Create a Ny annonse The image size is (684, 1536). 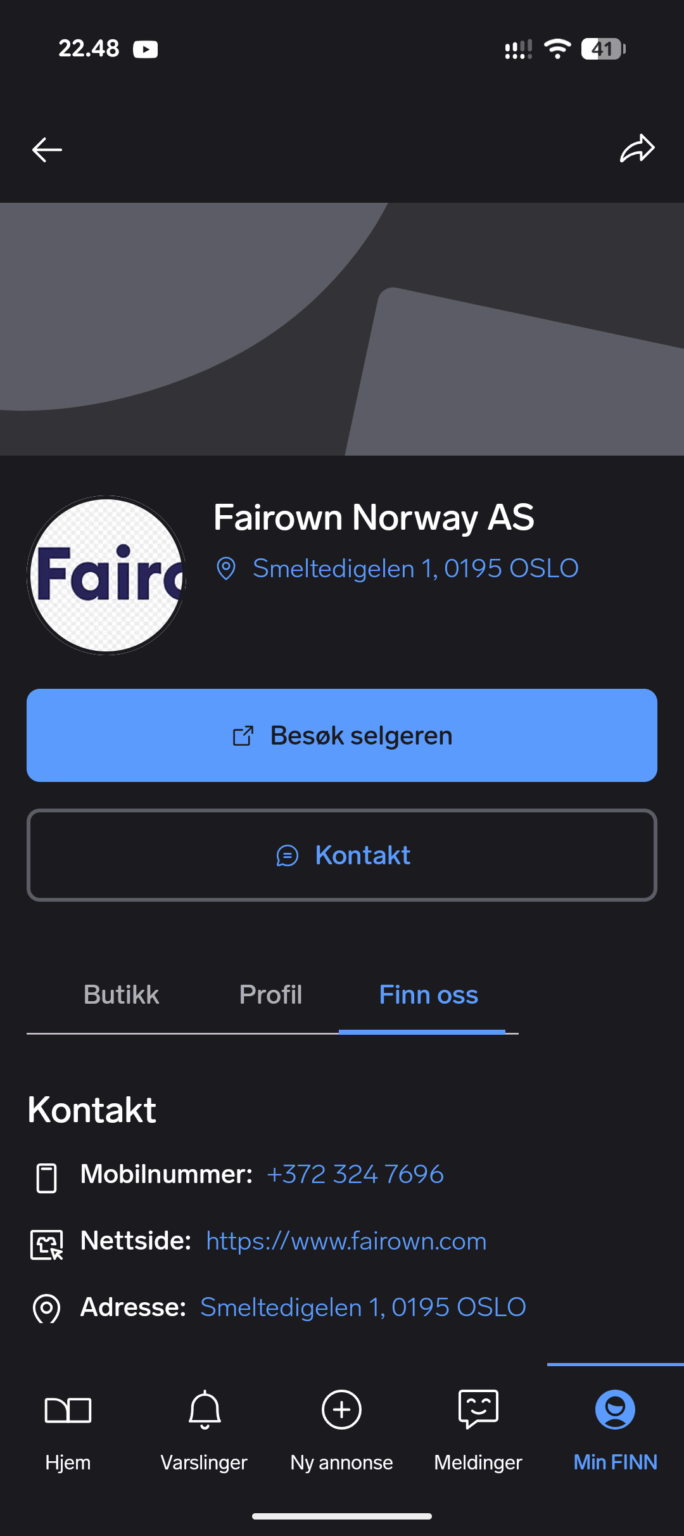[x=341, y=1432]
